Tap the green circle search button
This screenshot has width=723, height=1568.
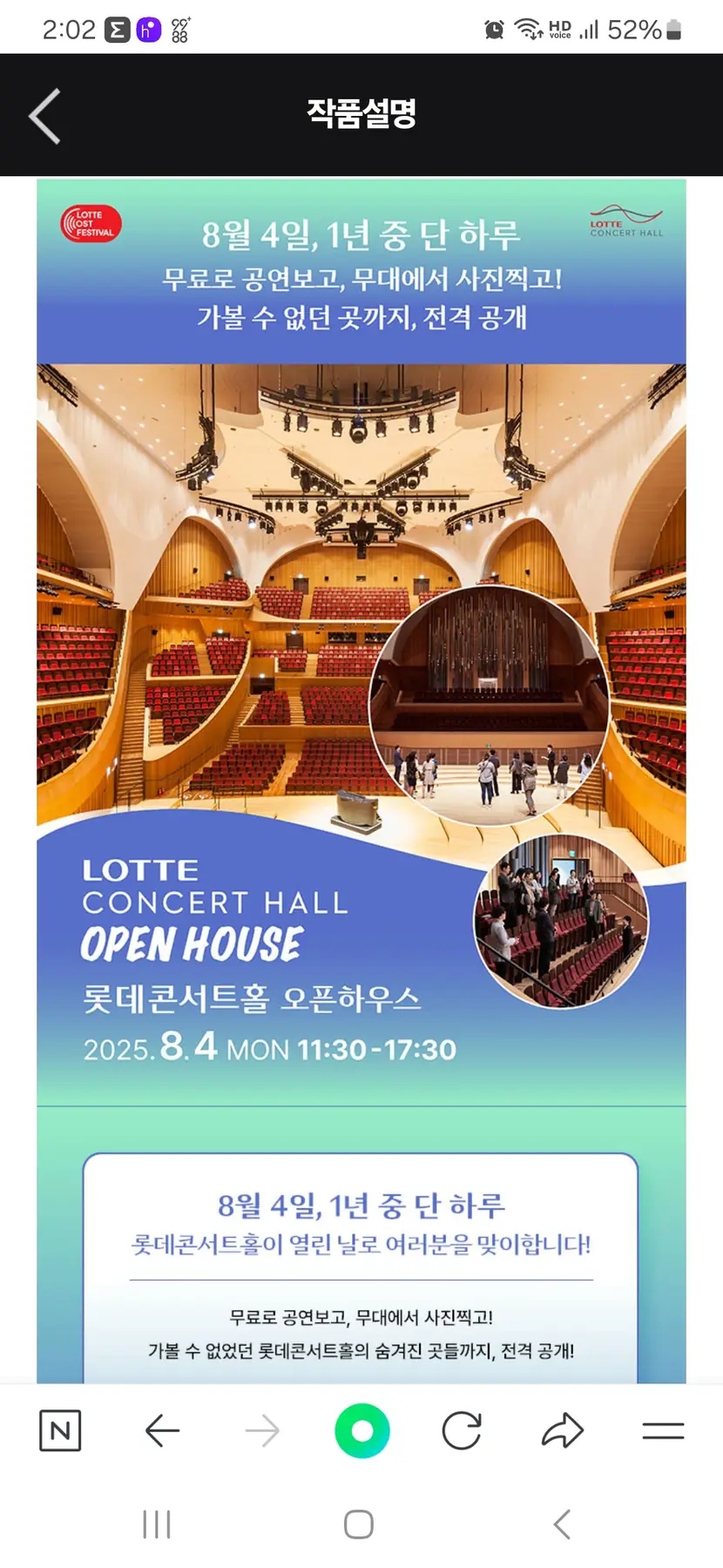click(361, 1430)
